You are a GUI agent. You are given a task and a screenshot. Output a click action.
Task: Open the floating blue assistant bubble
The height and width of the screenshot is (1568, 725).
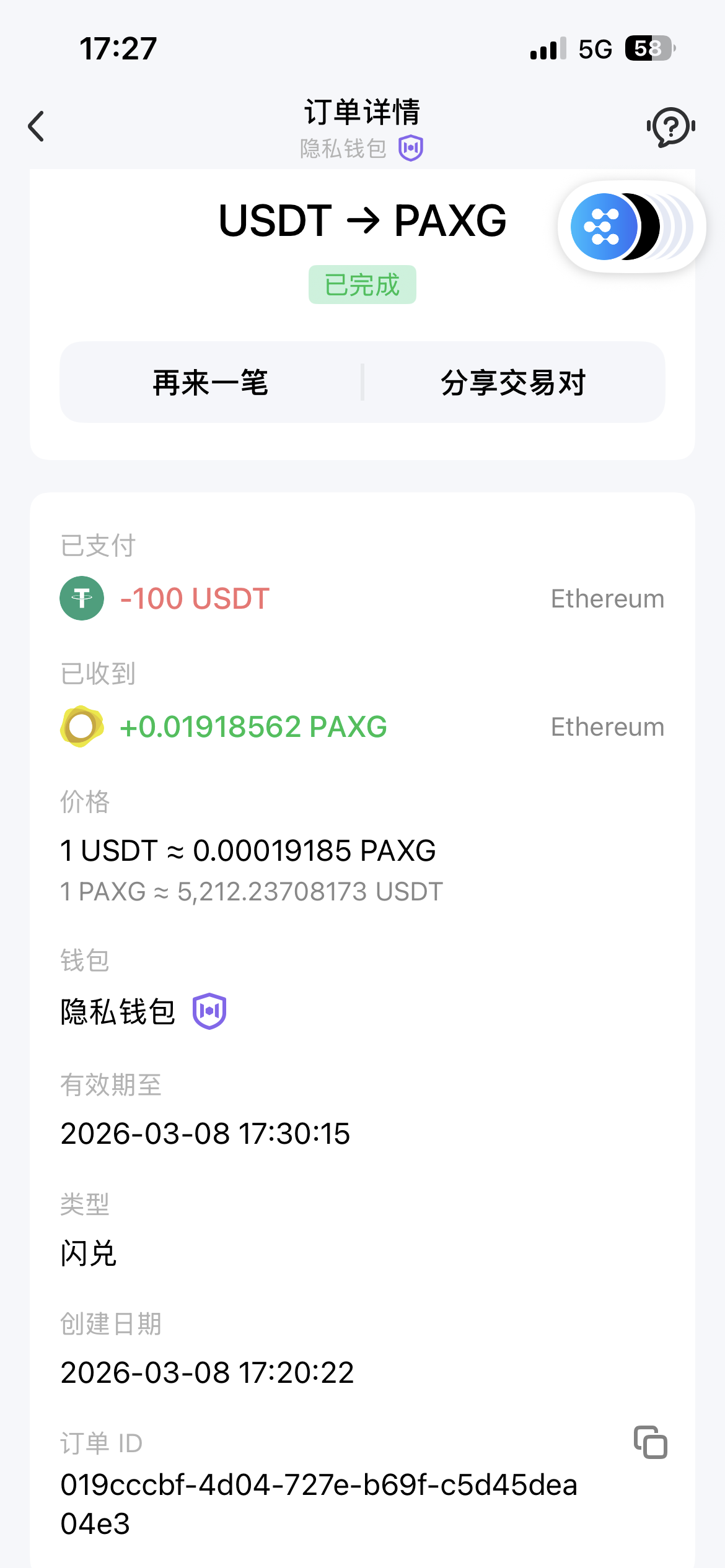[x=605, y=227]
